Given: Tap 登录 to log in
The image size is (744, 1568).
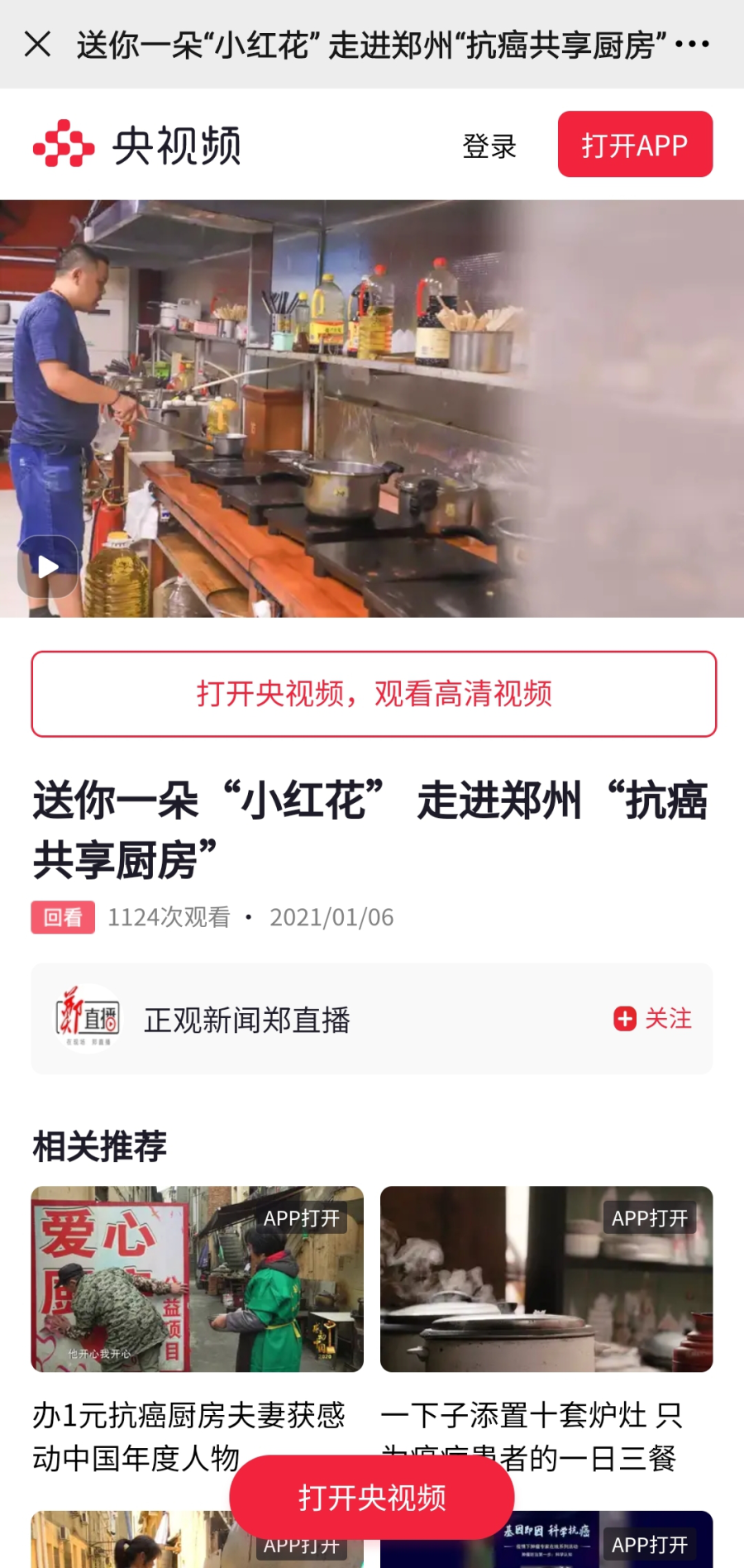Looking at the screenshot, I should [489, 146].
